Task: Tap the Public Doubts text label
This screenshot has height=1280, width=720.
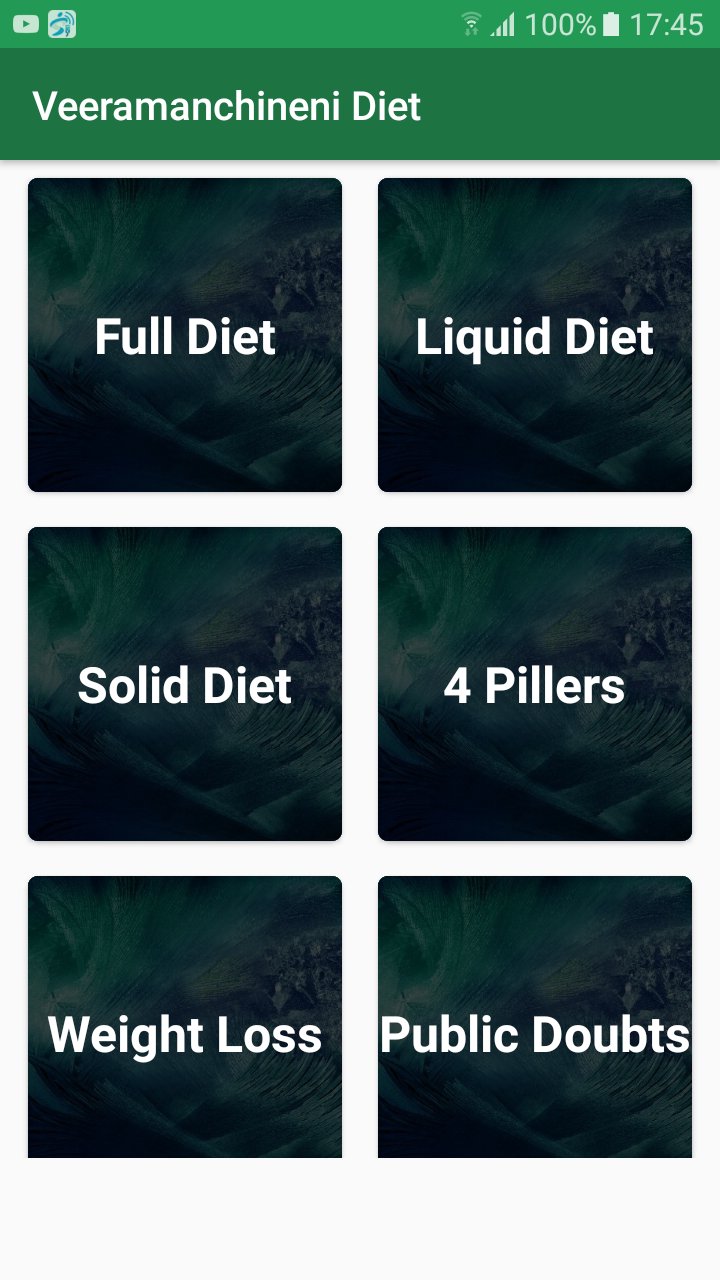Action: point(534,1035)
